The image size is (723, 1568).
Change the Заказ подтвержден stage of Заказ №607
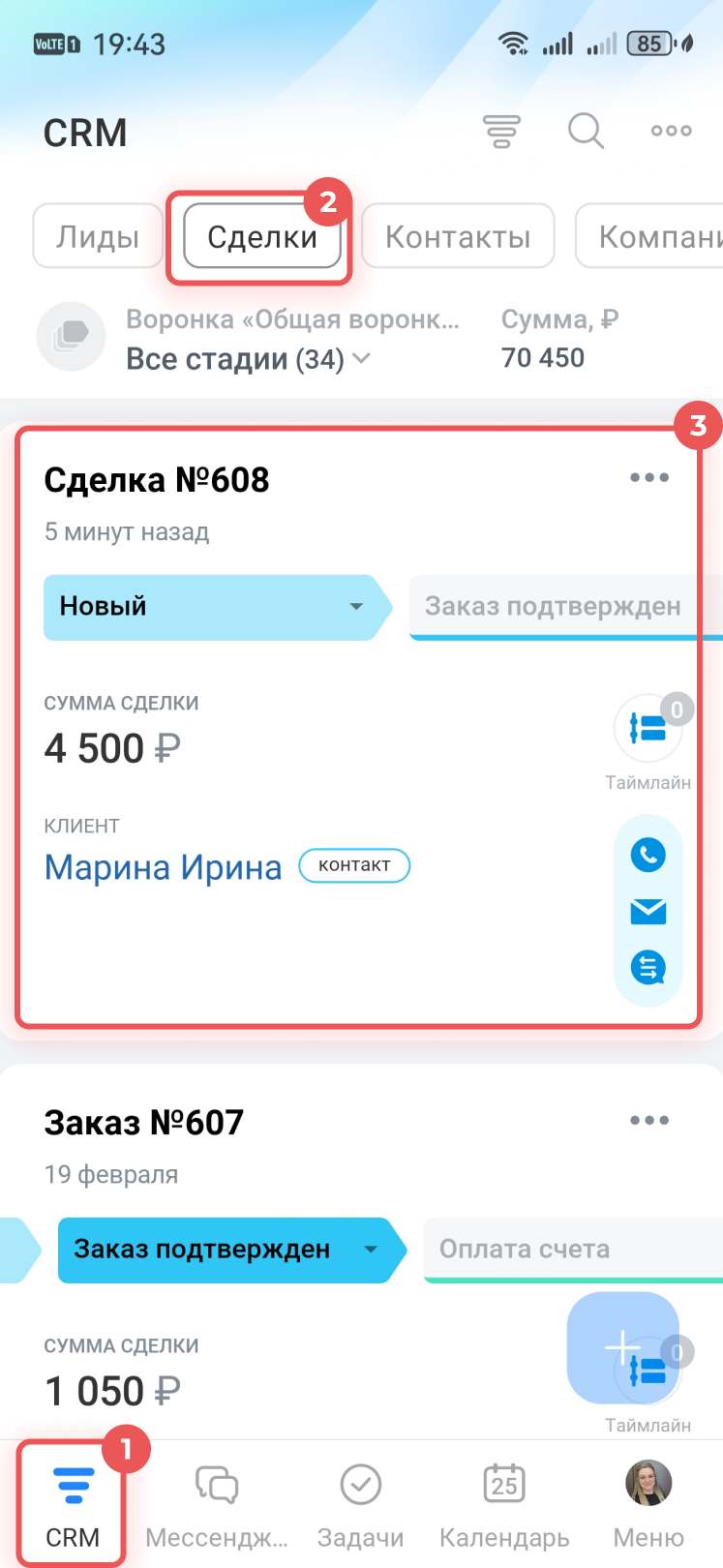tap(227, 1250)
